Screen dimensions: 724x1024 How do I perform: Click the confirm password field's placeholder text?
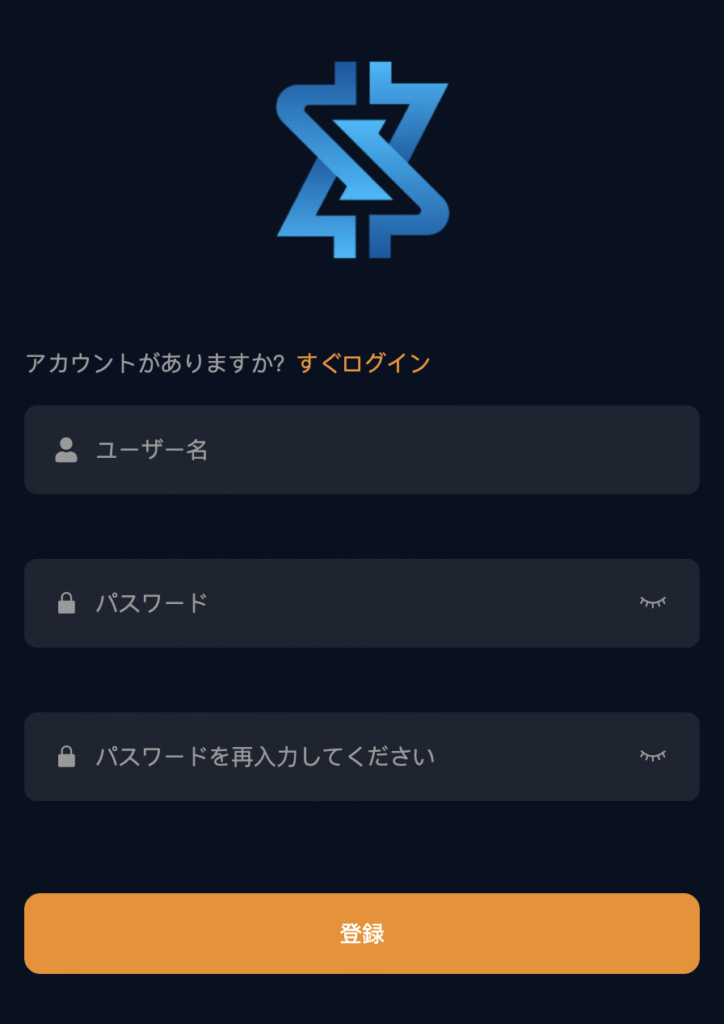(265, 756)
